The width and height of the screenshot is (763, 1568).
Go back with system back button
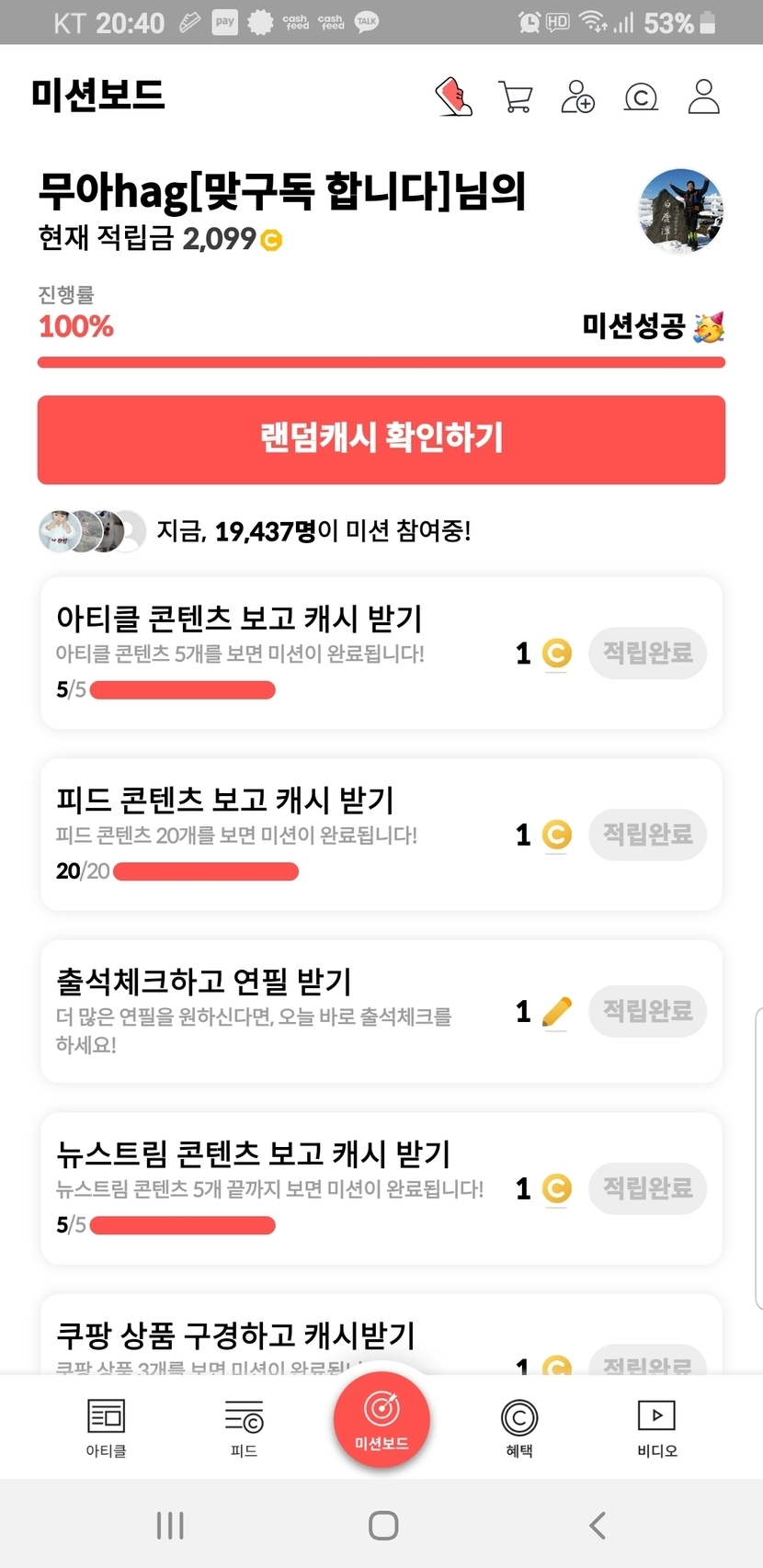tap(598, 1526)
